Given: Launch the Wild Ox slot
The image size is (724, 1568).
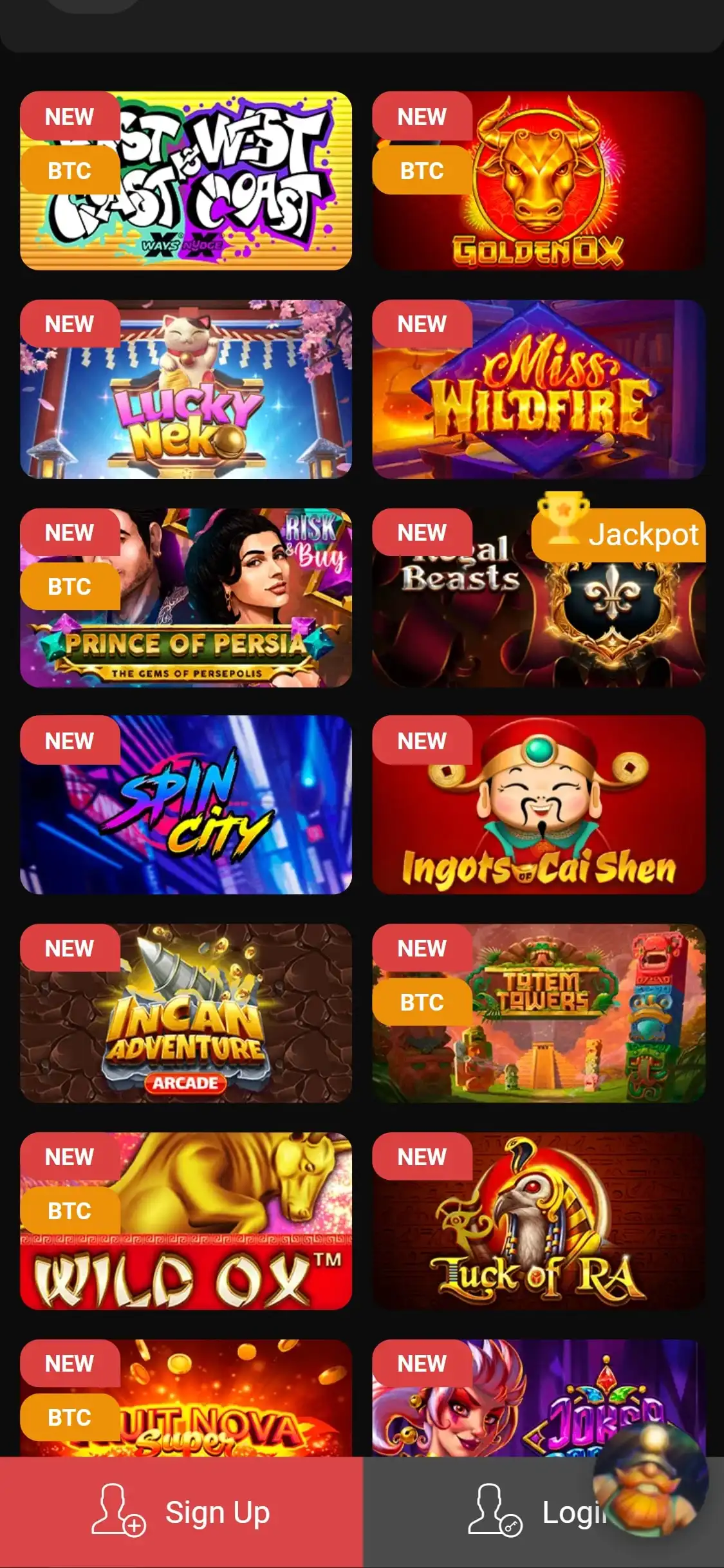Looking at the screenshot, I should 186,1221.
